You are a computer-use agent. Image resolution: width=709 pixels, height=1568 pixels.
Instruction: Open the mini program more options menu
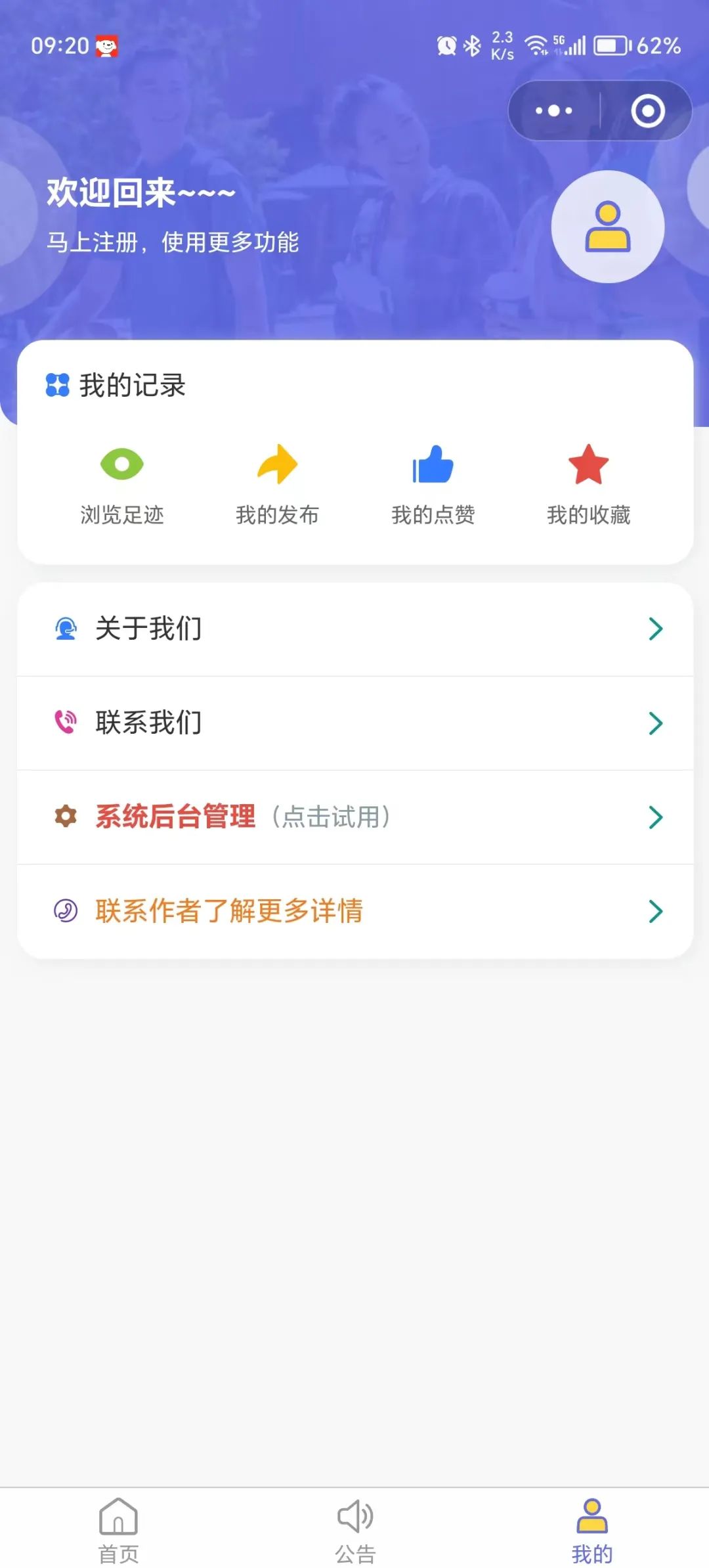coord(554,110)
